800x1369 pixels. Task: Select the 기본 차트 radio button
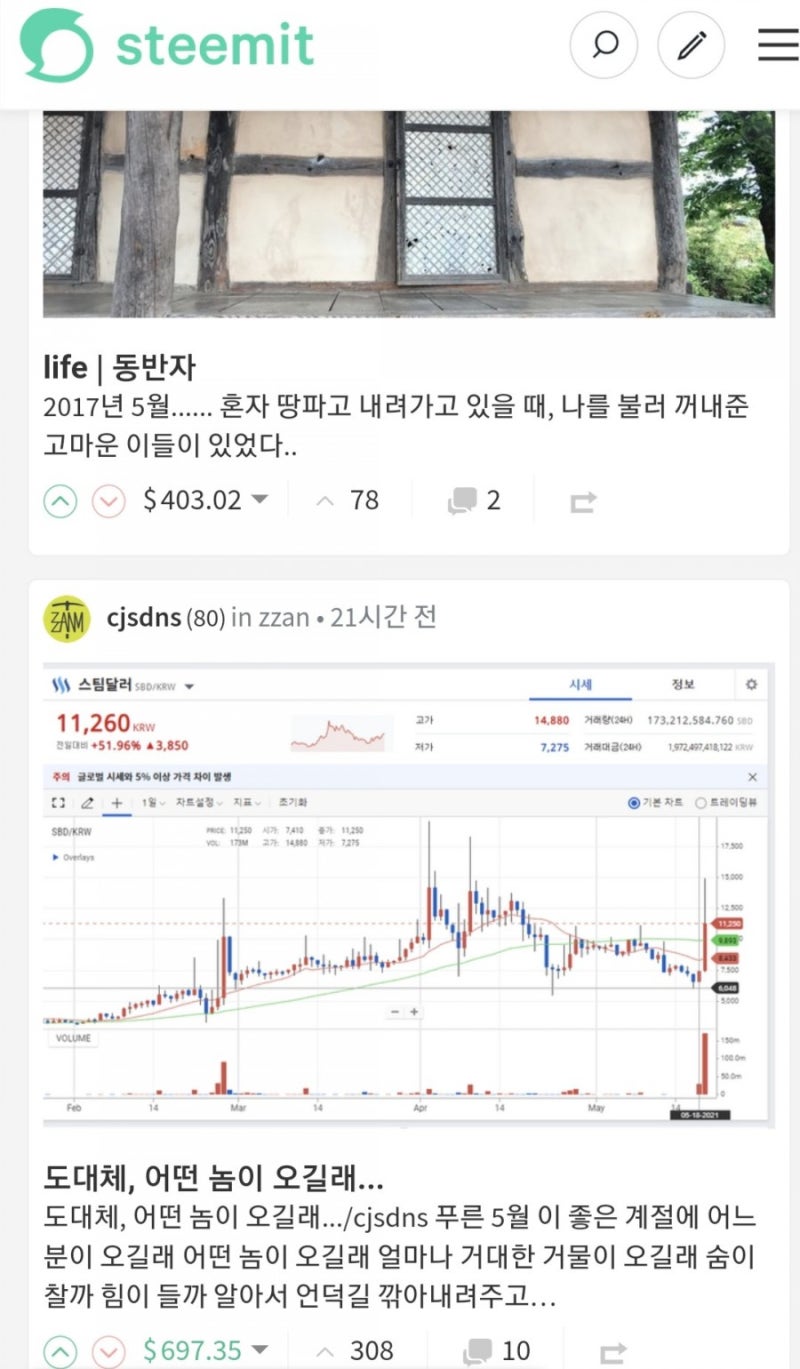632,805
